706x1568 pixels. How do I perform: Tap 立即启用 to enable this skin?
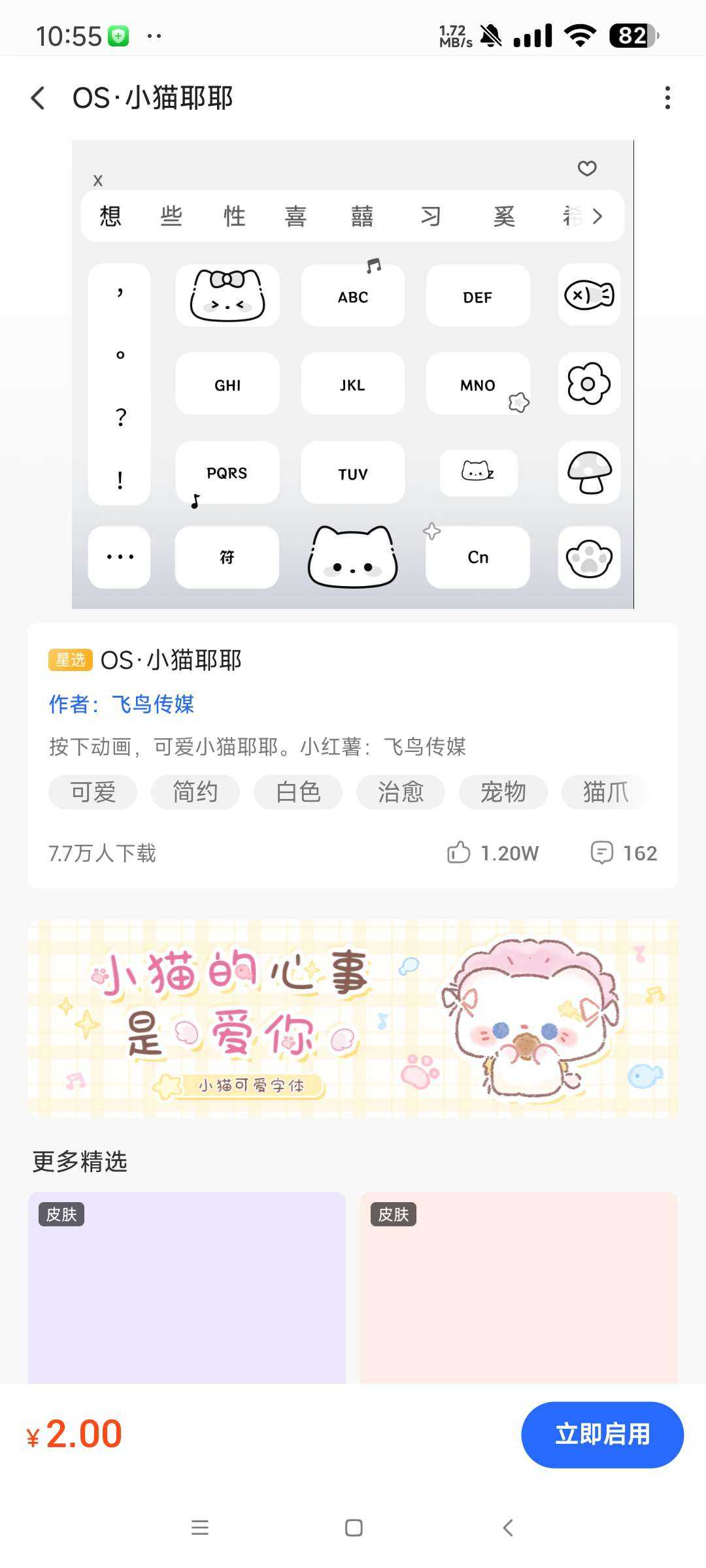click(602, 1434)
